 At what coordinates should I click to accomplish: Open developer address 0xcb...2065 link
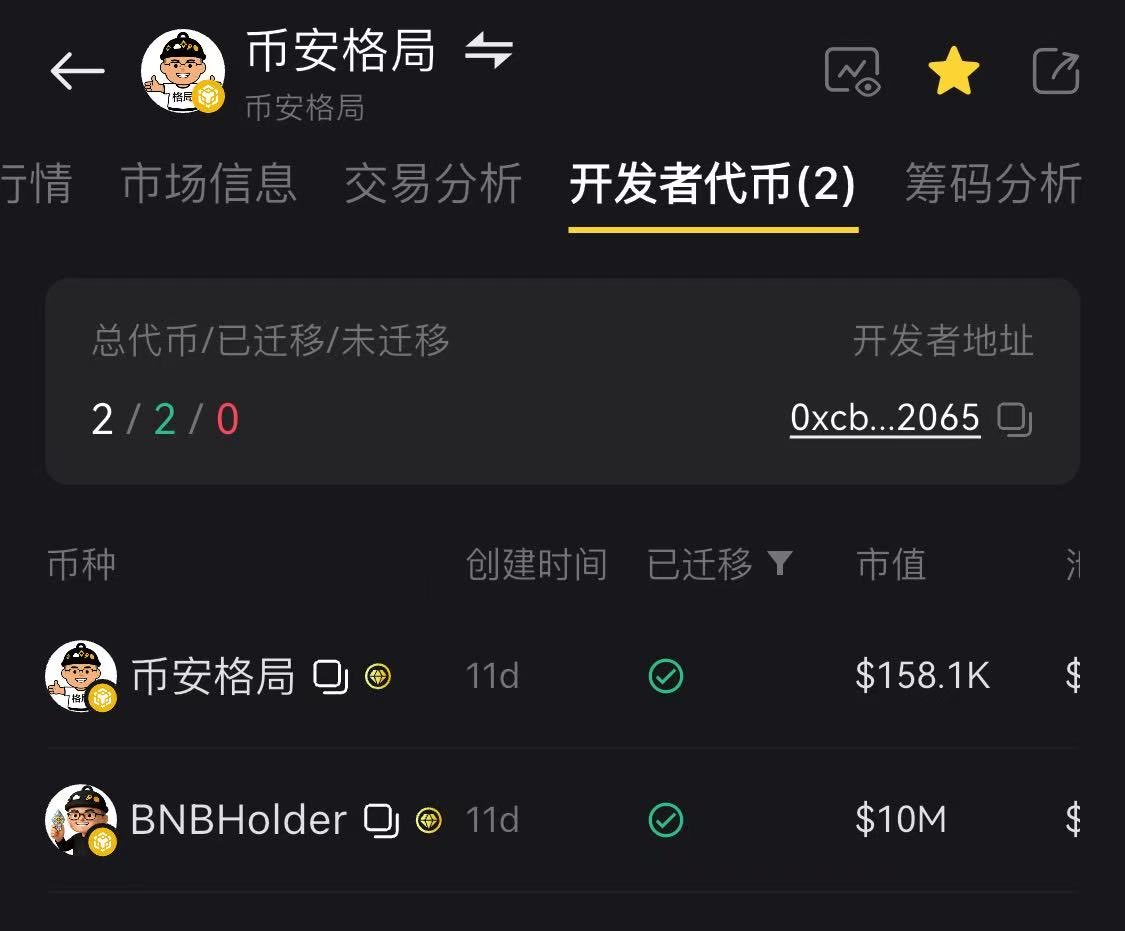pos(884,418)
